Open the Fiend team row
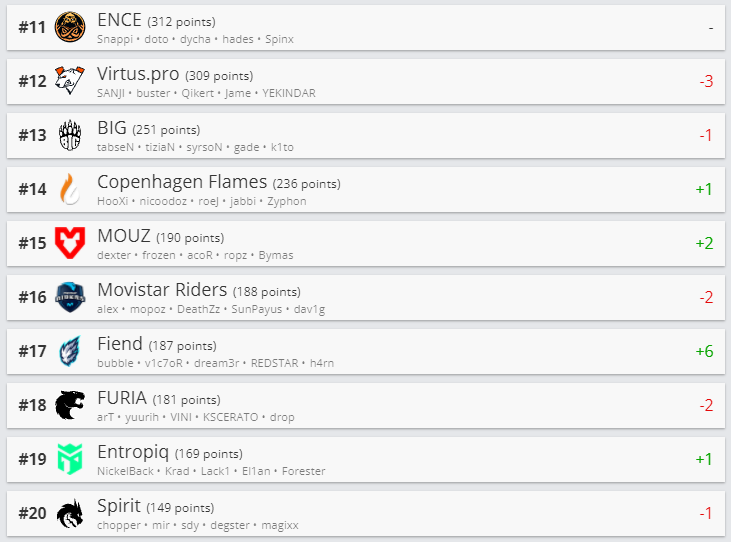Image resolution: width=731 pixels, height=542 pixels. click(365, 351)
